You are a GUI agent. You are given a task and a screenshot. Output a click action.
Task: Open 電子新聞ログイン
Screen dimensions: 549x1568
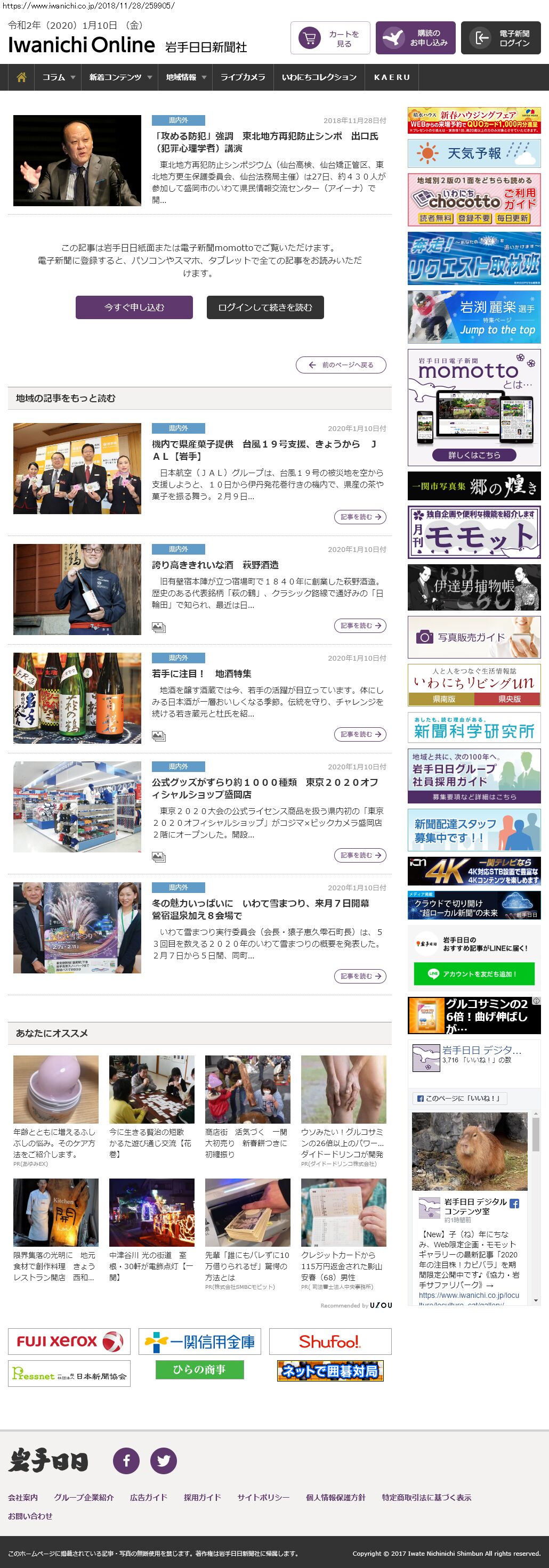[x=500, y=38]
